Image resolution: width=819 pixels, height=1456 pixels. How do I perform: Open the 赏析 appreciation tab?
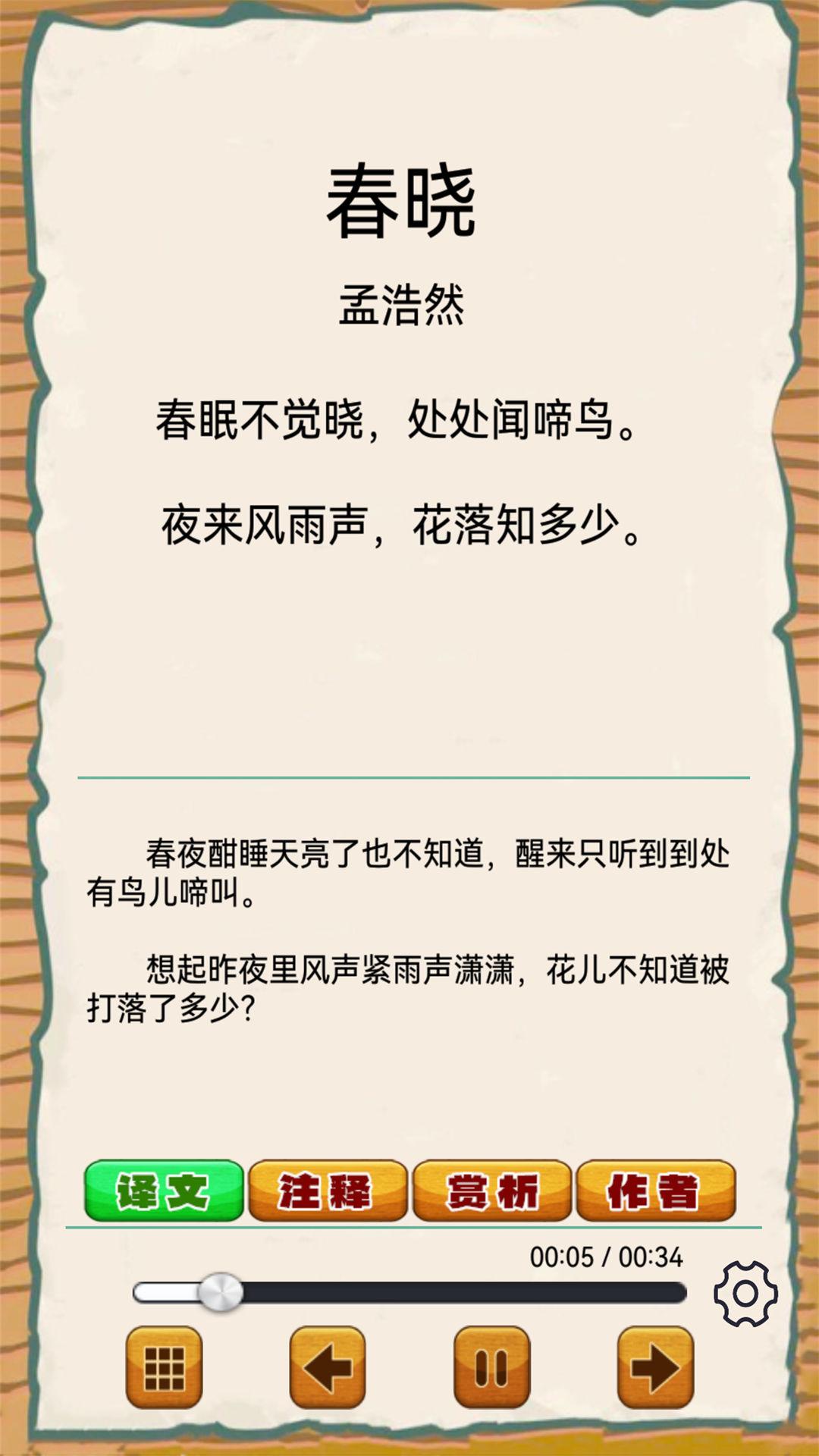click(x=491, y=1191)
